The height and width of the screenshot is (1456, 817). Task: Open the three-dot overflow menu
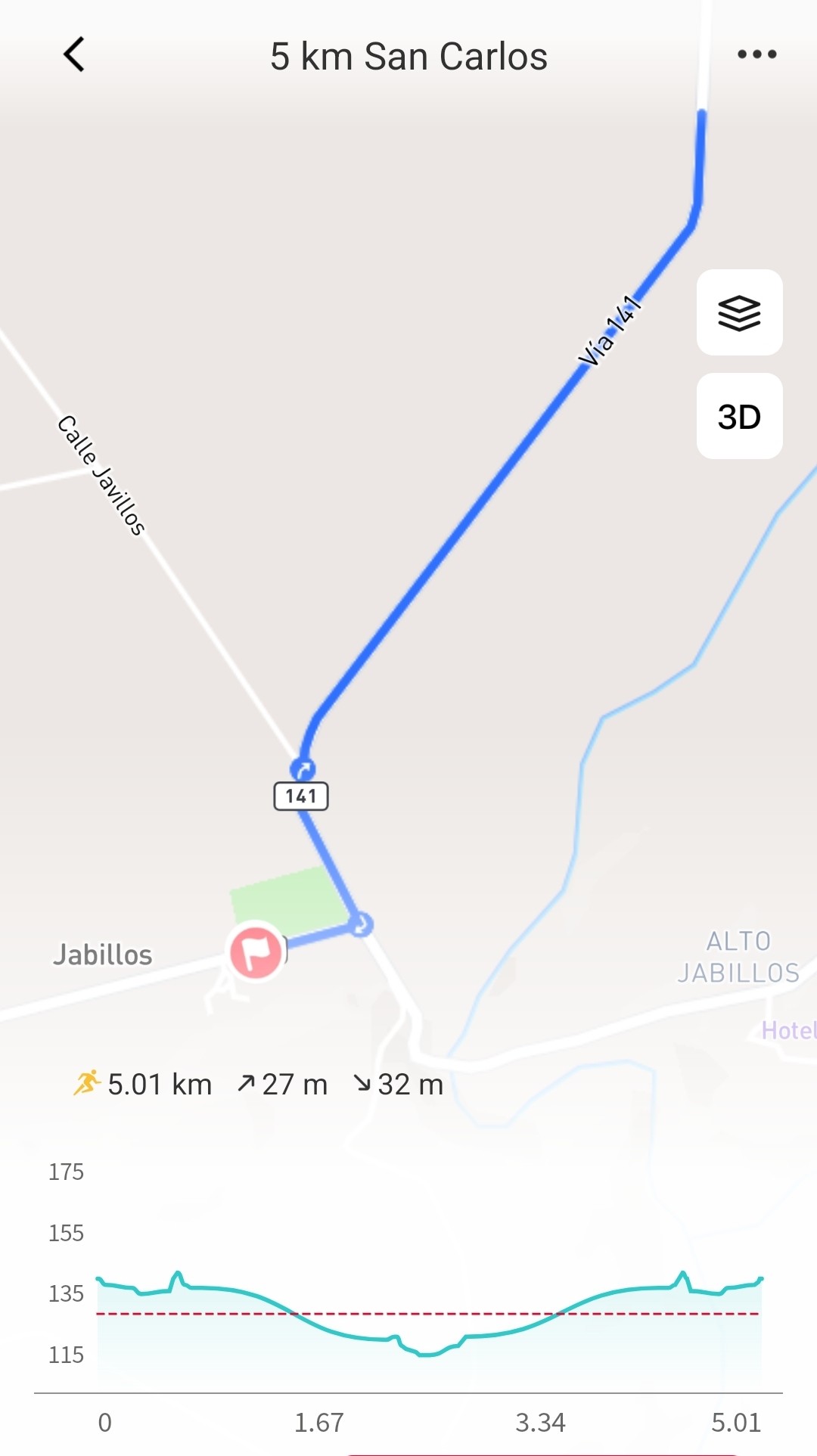pos(756,54)
